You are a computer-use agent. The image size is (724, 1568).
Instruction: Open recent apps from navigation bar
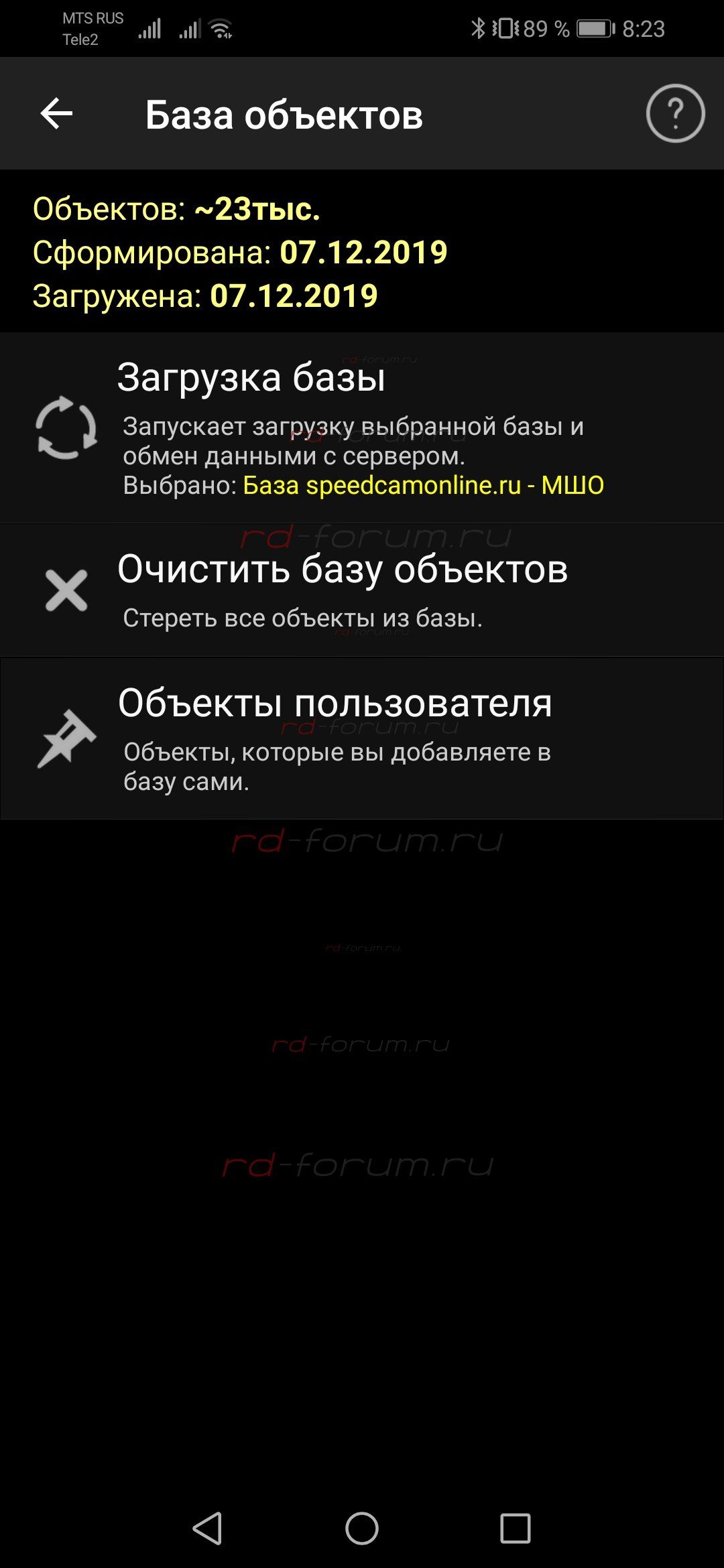(515, 1528)
